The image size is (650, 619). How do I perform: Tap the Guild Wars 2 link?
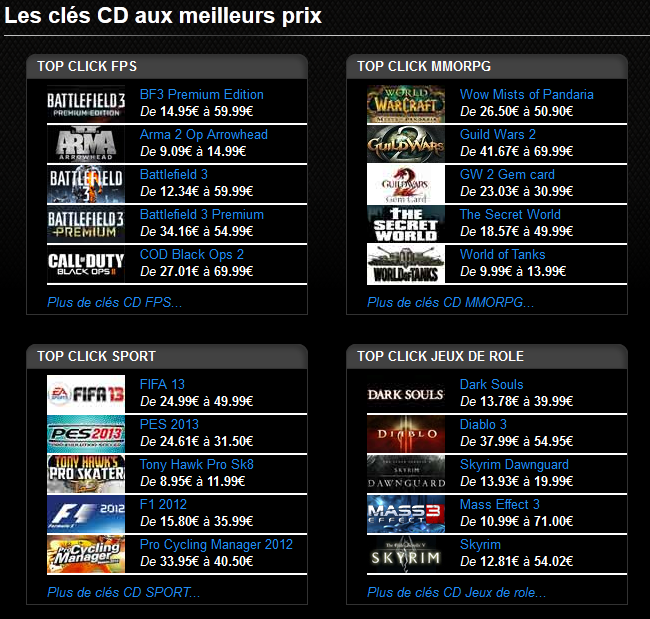click(497, 135)
